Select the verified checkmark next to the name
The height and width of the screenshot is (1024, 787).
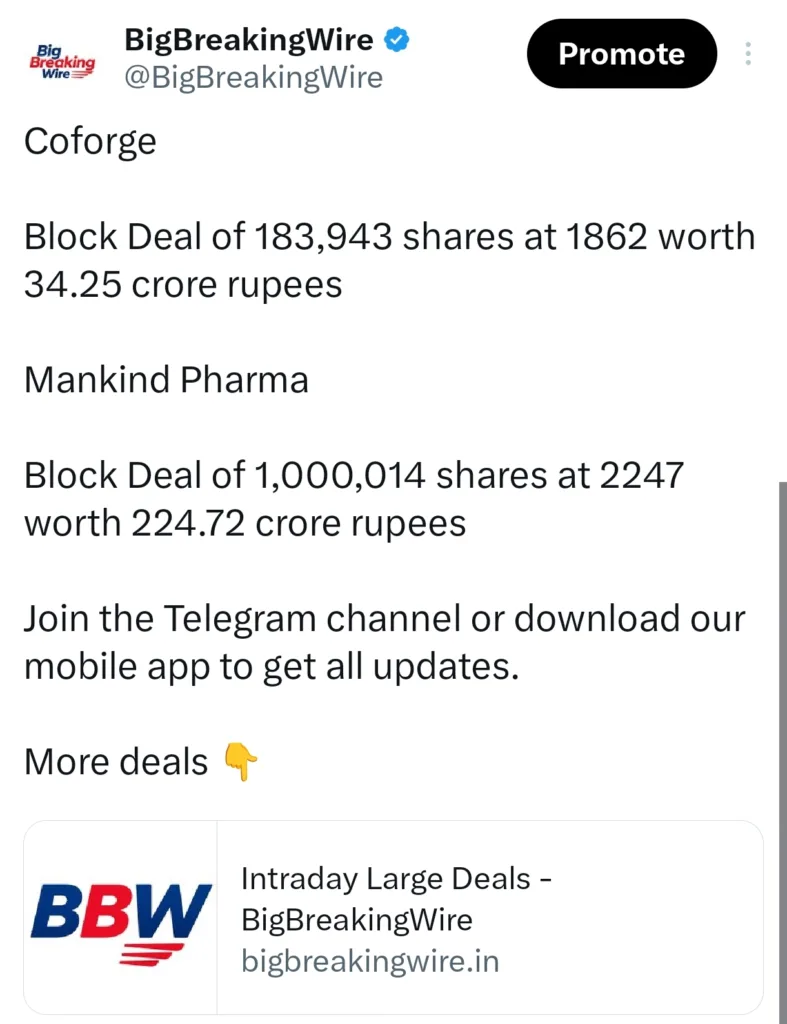point(396,39)
